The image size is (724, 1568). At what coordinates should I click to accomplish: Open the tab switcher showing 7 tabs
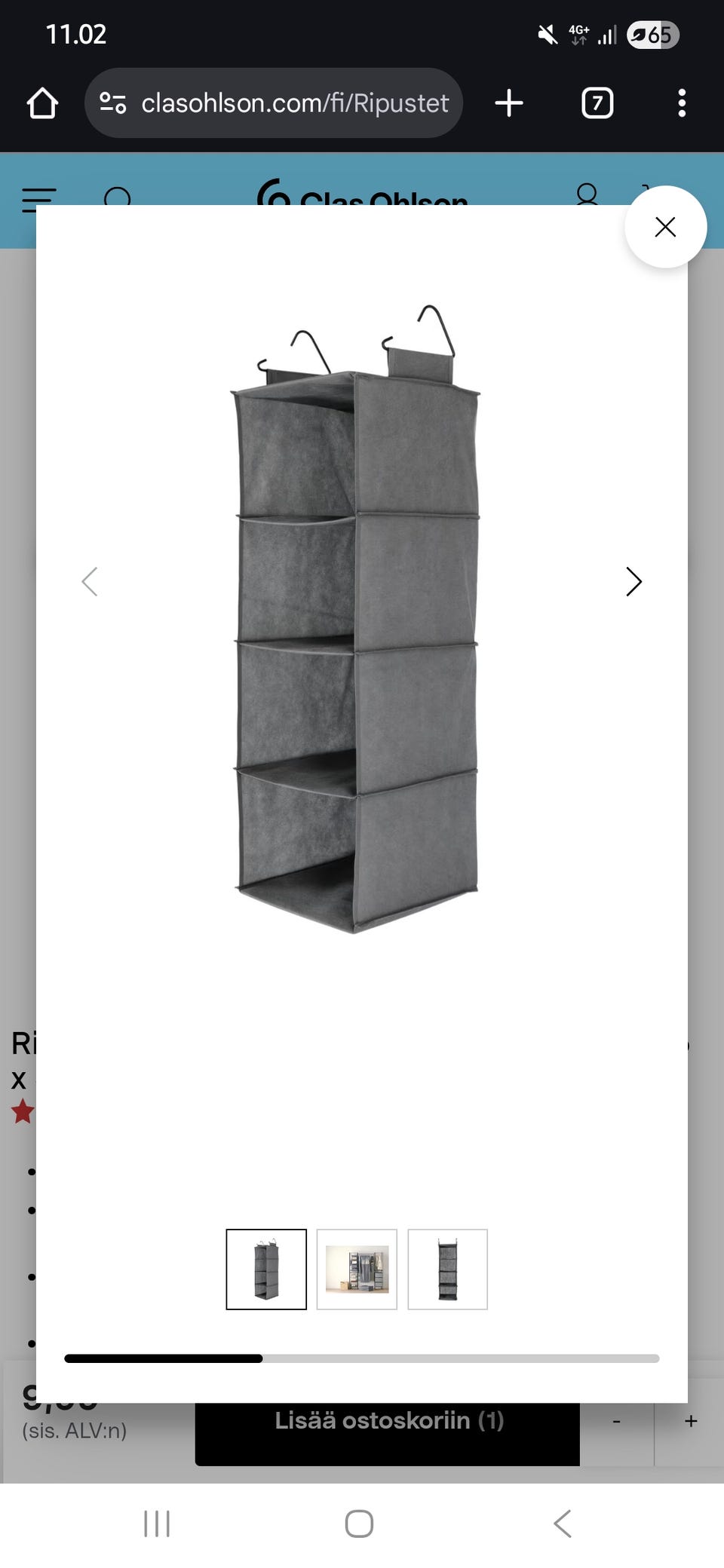click(597, 103)
